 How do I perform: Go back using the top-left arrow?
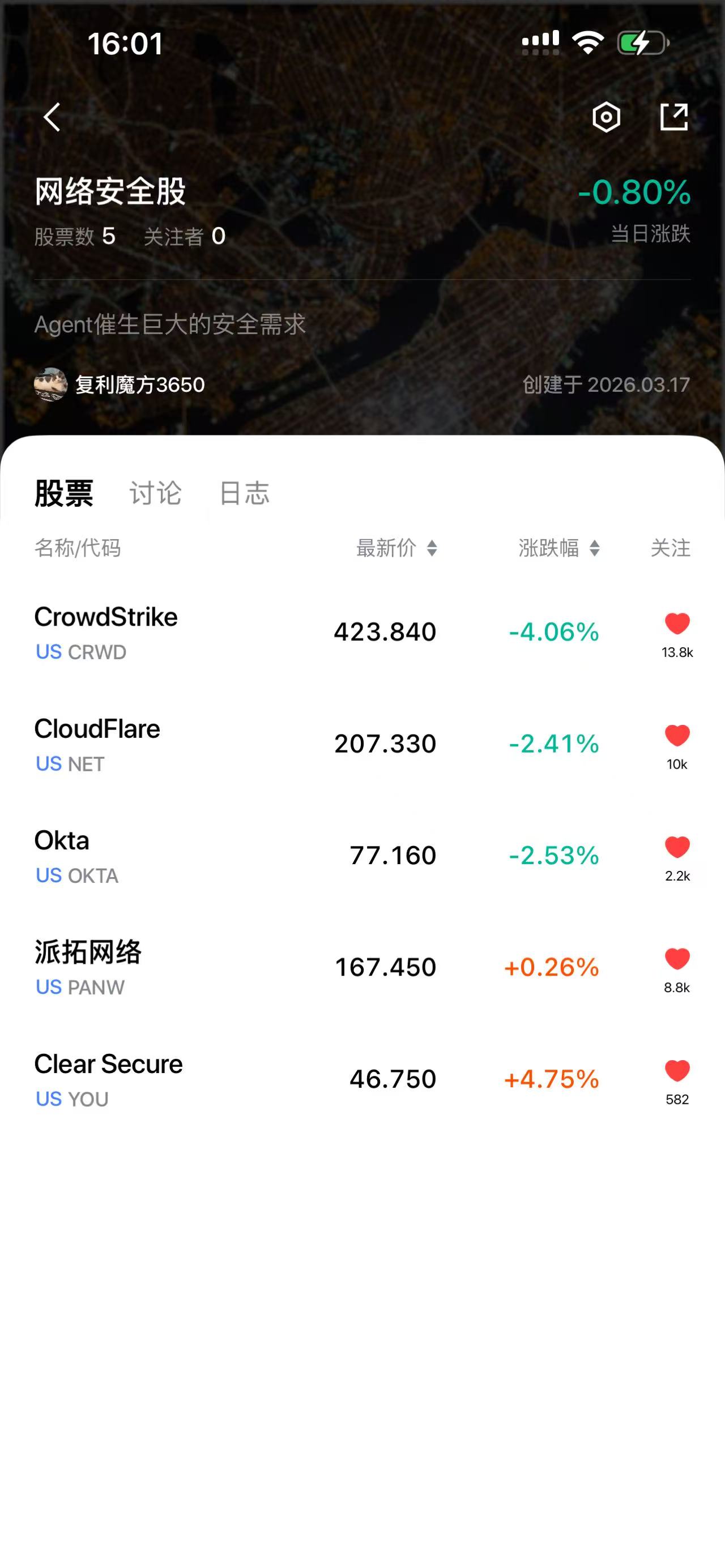pyautogui.click(x=52, y=117)
